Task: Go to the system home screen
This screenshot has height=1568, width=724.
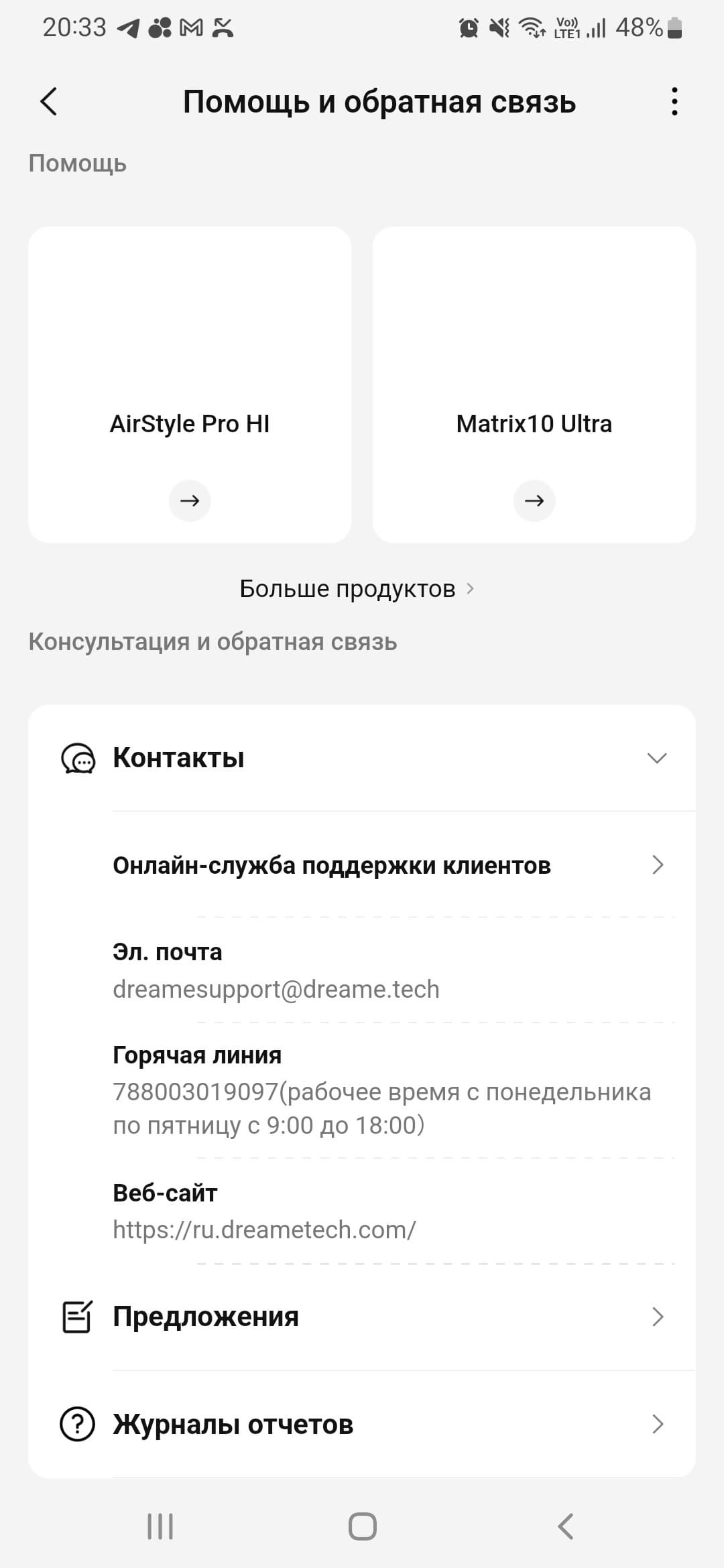Action: pos(362,1527)
